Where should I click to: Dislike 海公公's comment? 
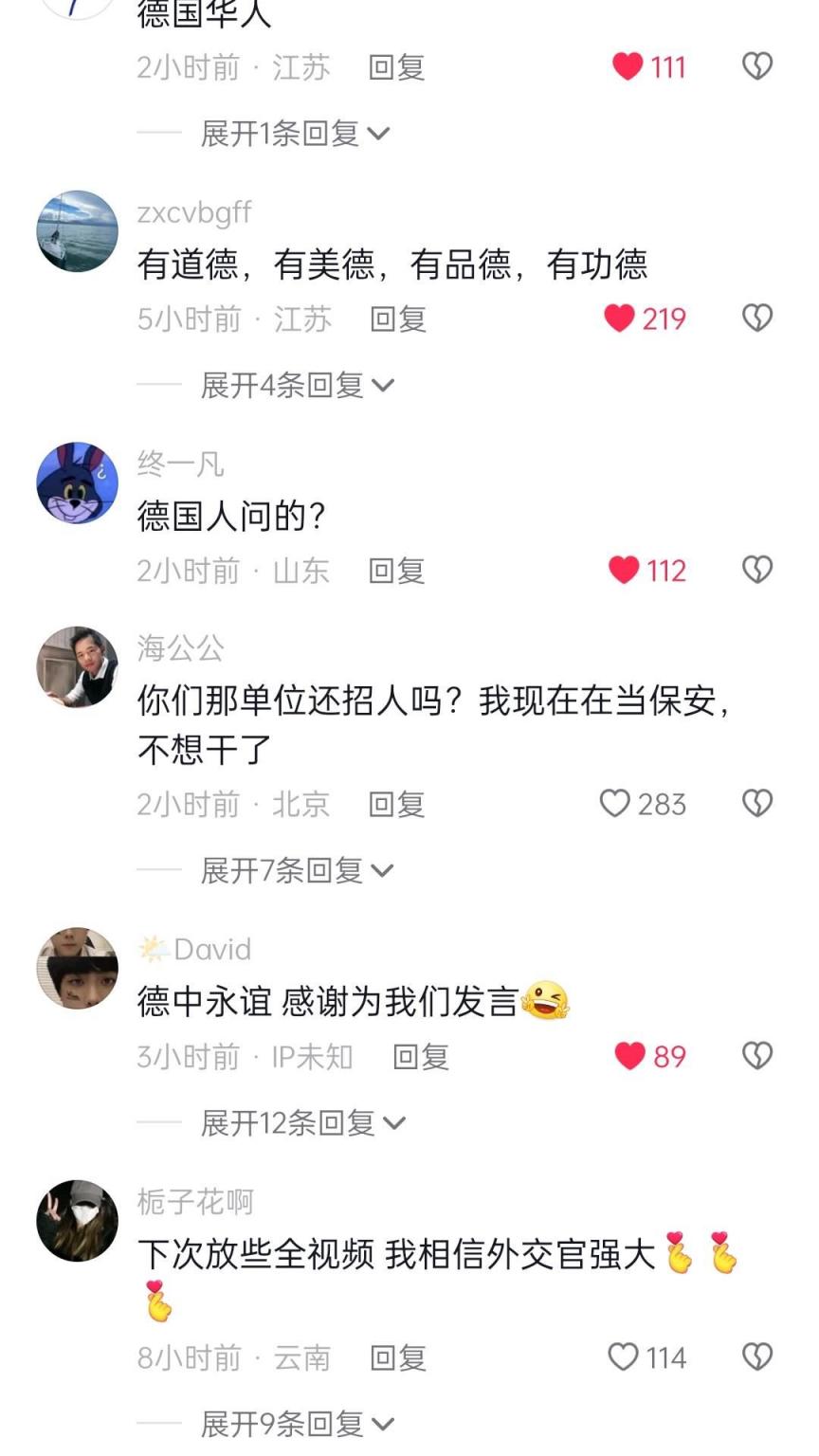pyautogui.click(x=756, y=804)
